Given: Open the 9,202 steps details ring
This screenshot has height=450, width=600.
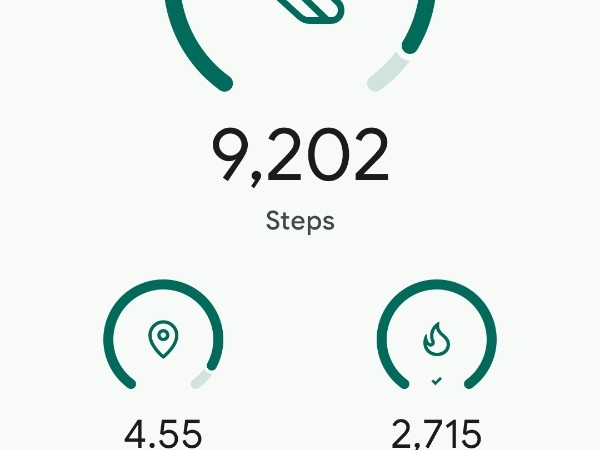Looking at the screenshot, I should coord(300,40).
